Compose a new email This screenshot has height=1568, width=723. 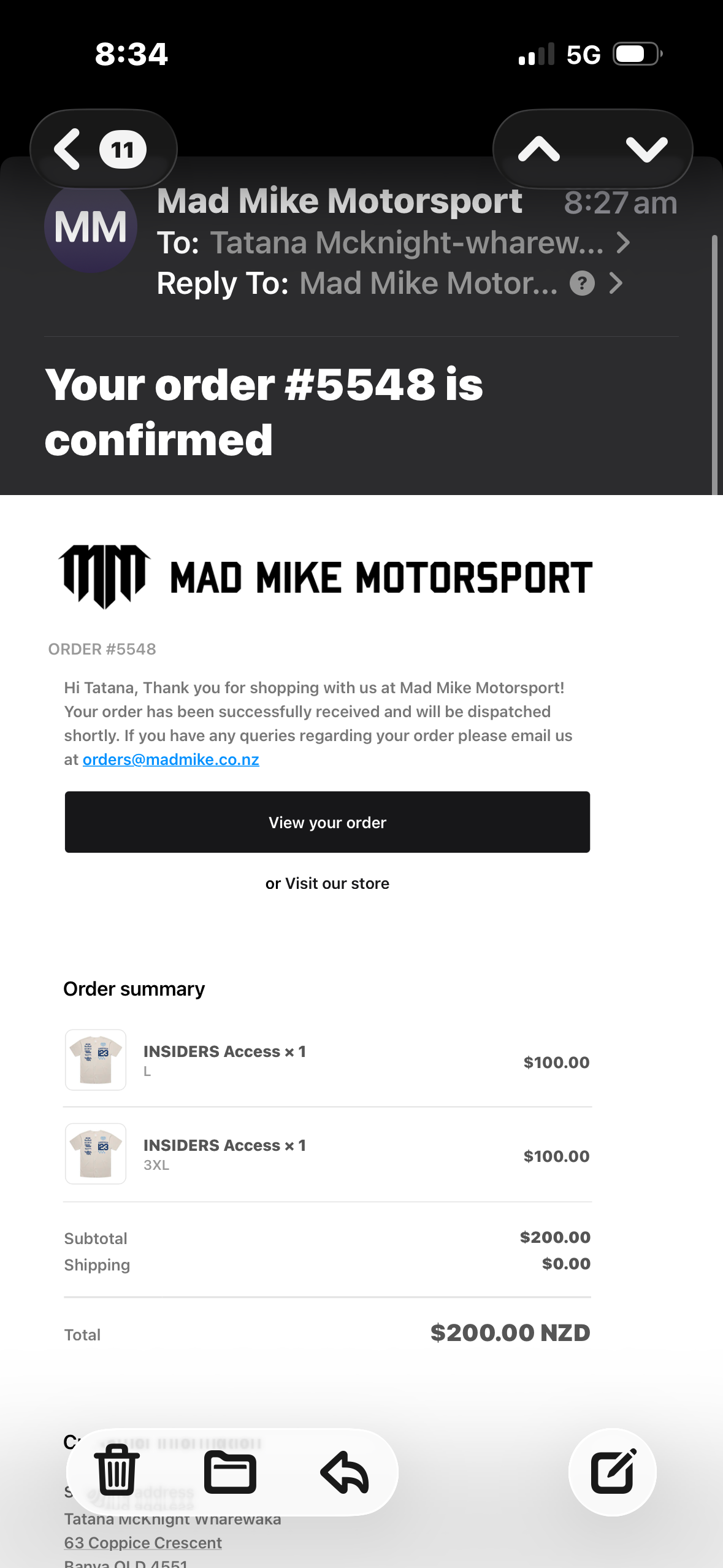pyautogui.click(x=613, y=1472)
